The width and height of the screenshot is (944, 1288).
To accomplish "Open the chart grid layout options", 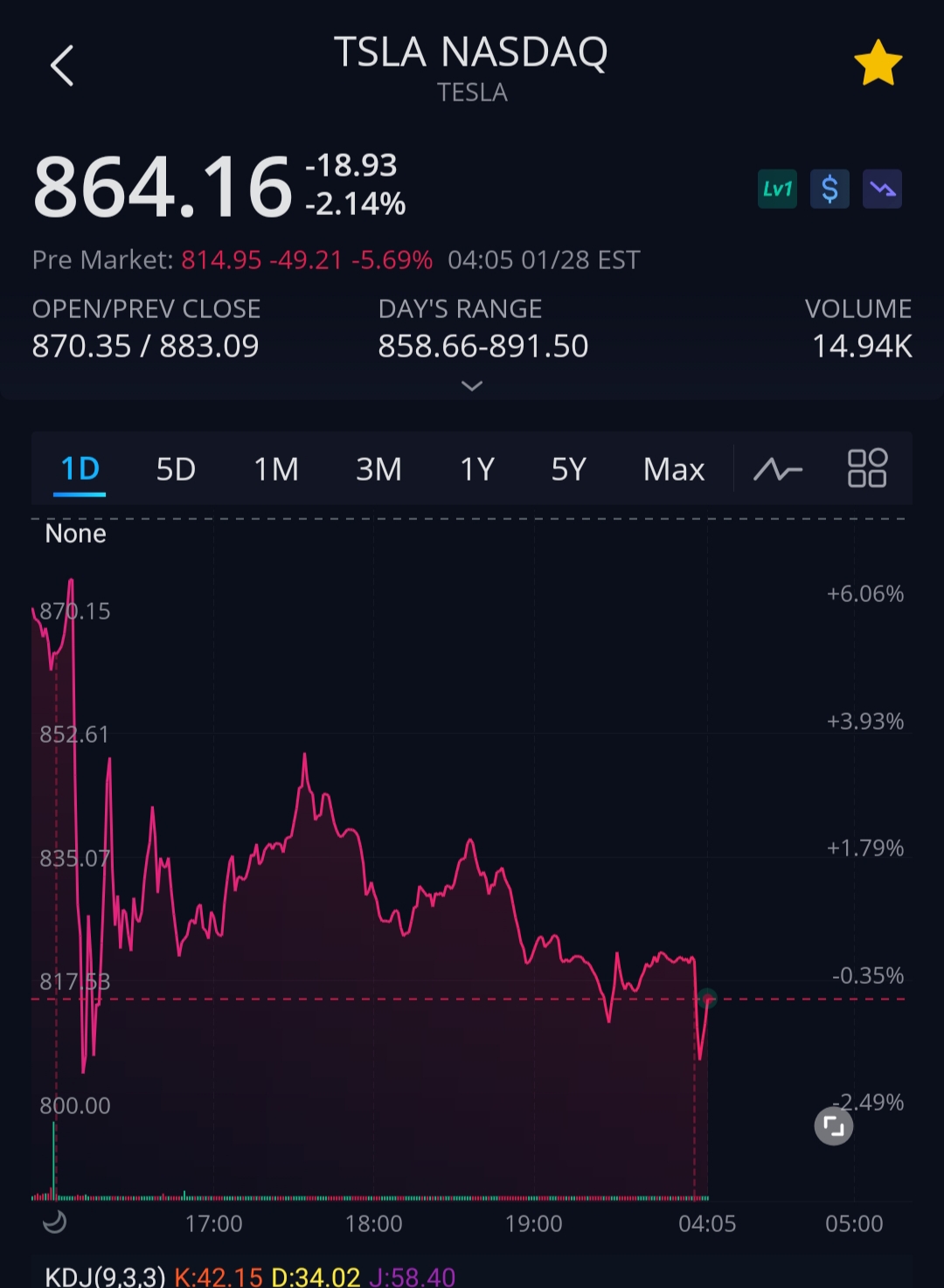I will [x=867, y=468].
